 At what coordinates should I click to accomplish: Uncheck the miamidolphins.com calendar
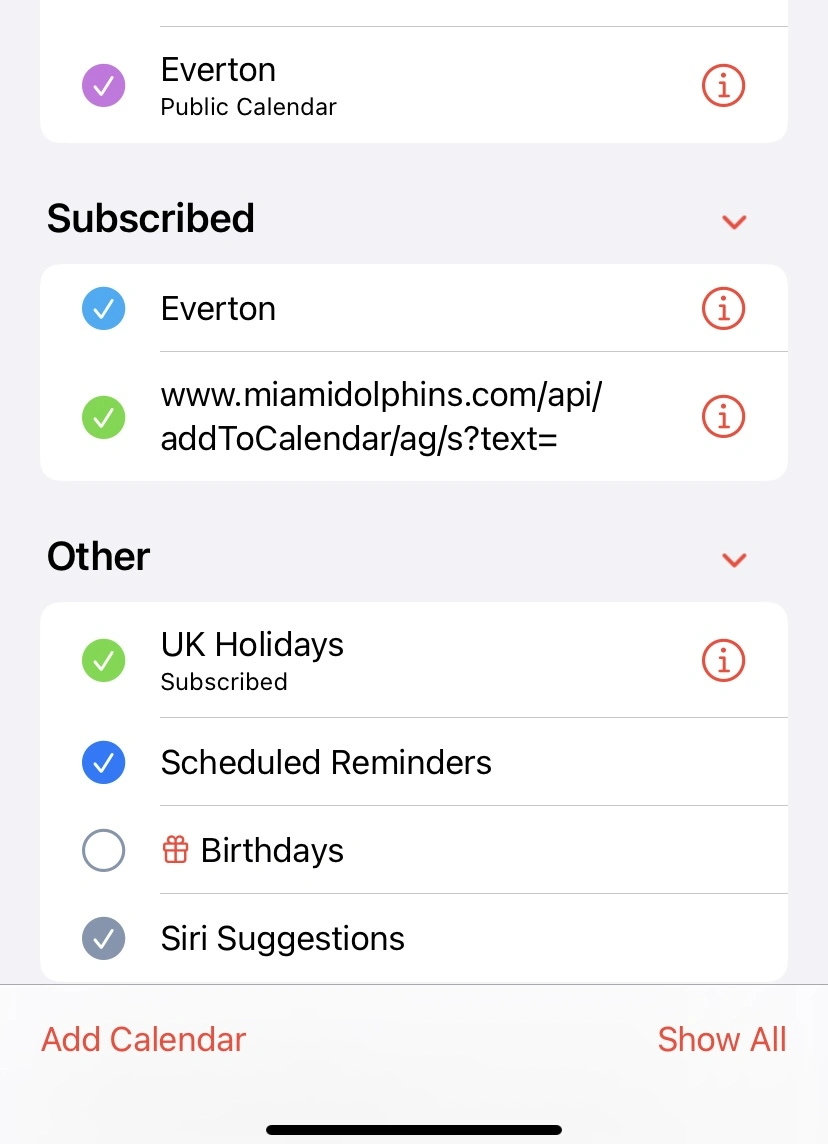(103, 417)
